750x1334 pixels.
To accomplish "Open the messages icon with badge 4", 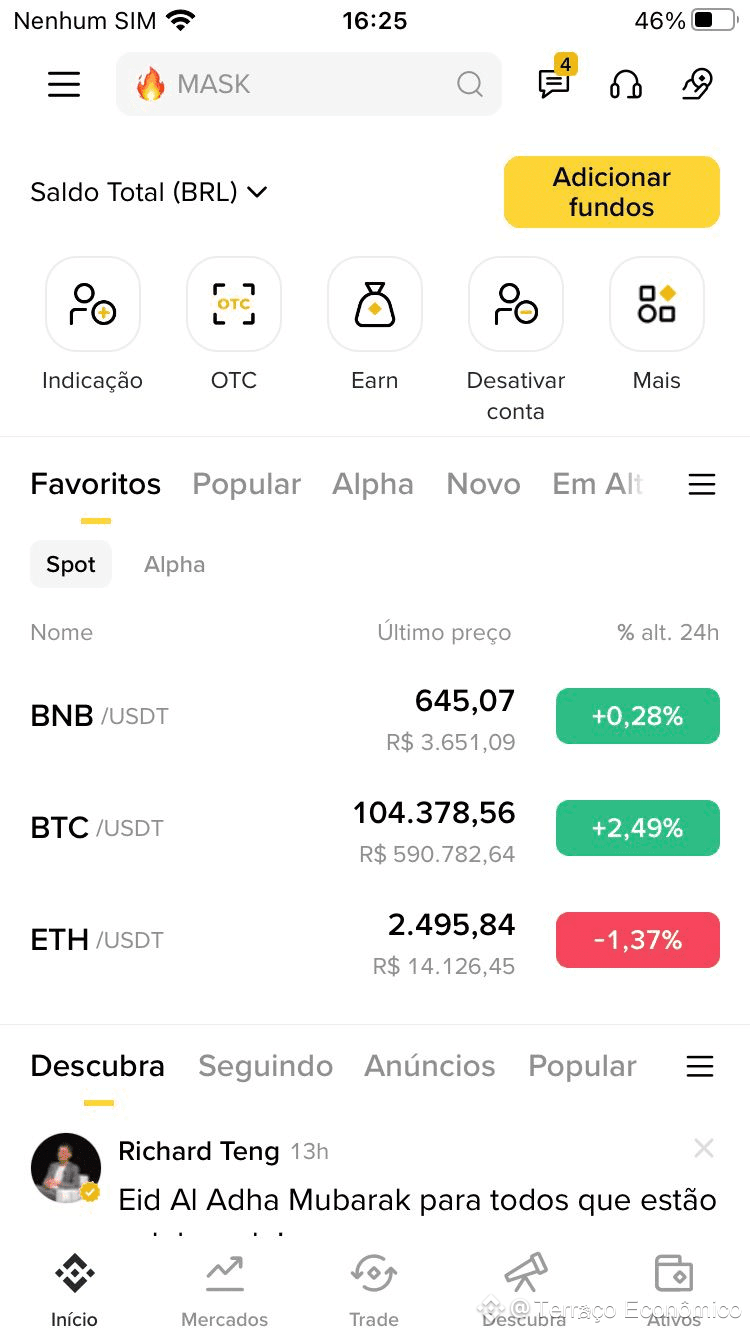I will point(554,83).
